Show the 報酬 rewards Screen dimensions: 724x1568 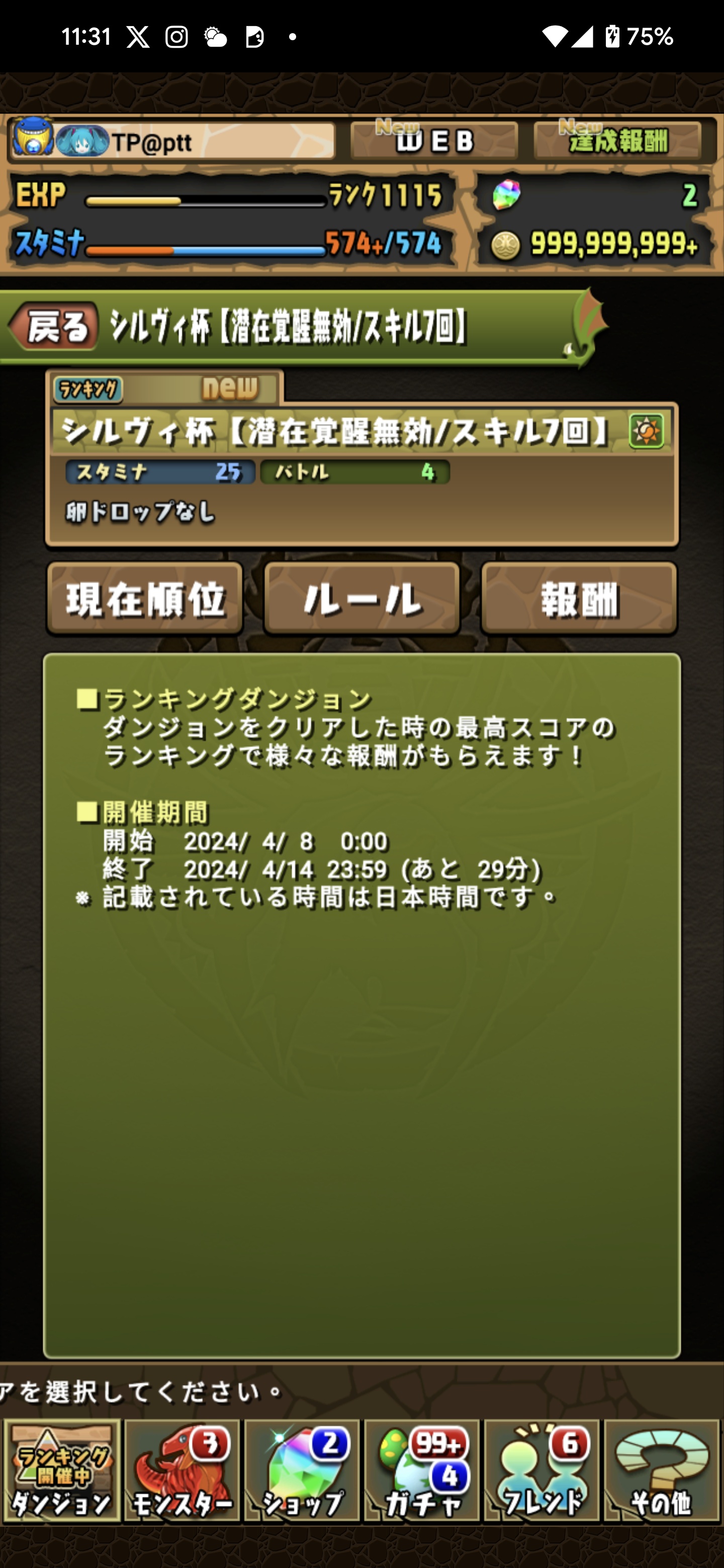579,599
